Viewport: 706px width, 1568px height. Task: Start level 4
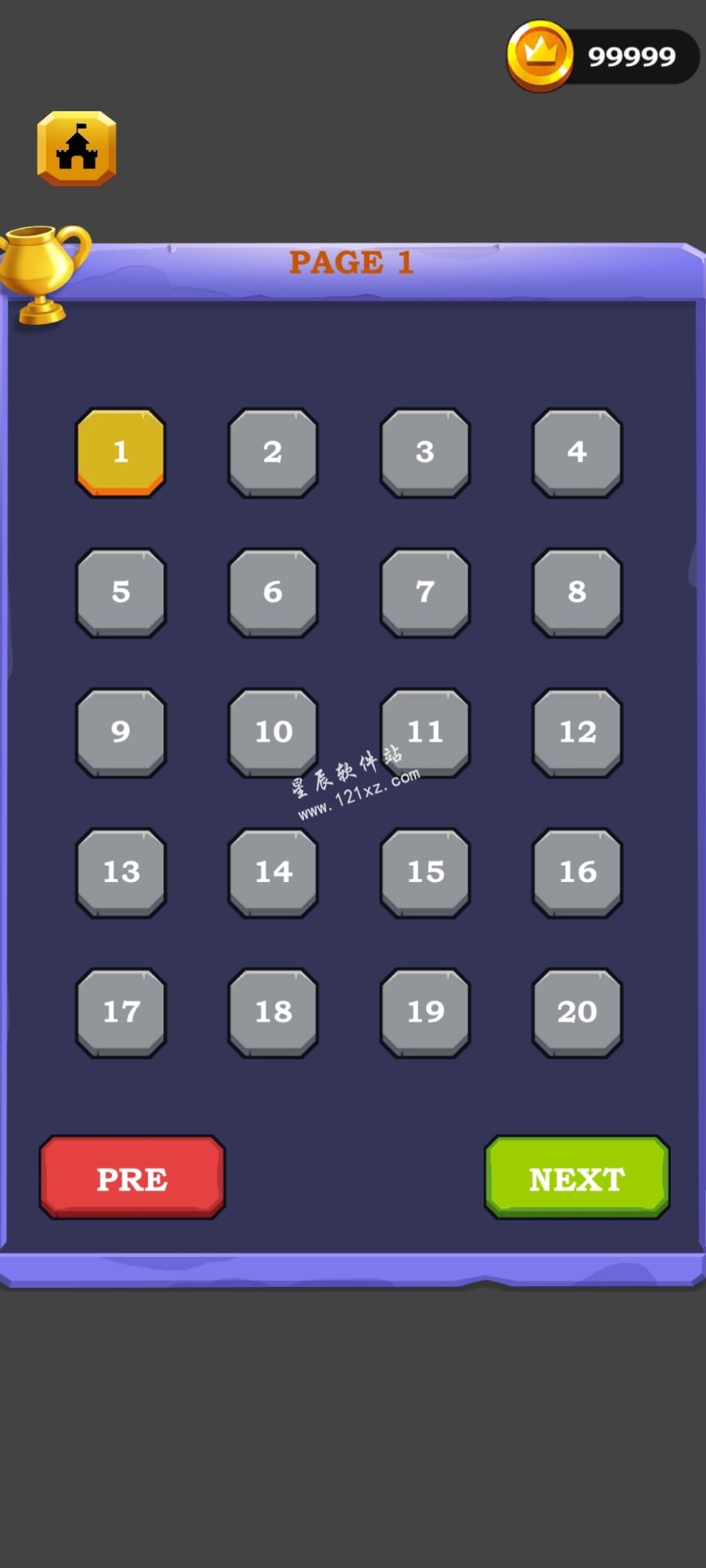click(577, 452)
